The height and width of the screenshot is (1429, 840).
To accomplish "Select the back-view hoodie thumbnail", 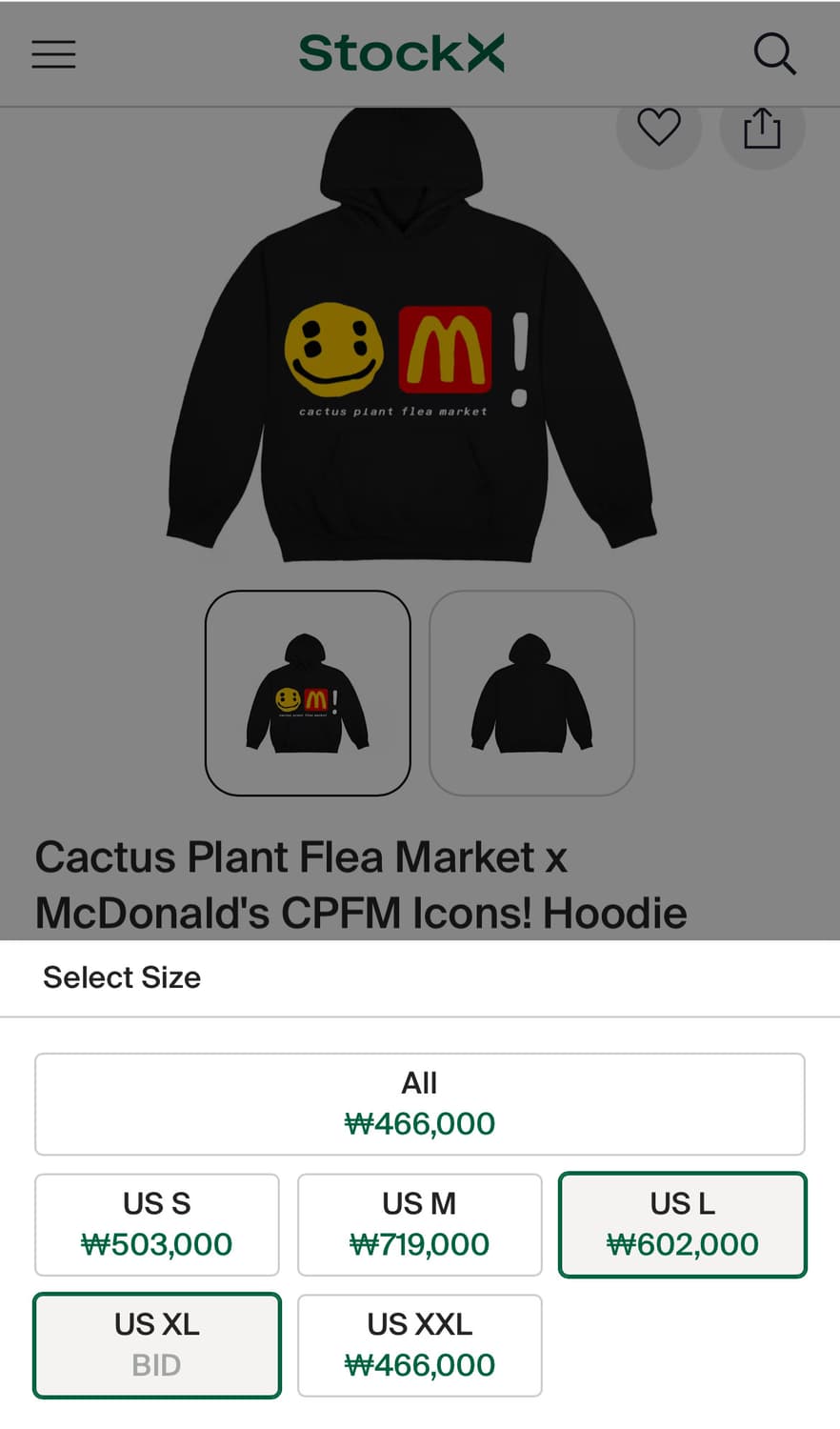I will pos(531,693).
